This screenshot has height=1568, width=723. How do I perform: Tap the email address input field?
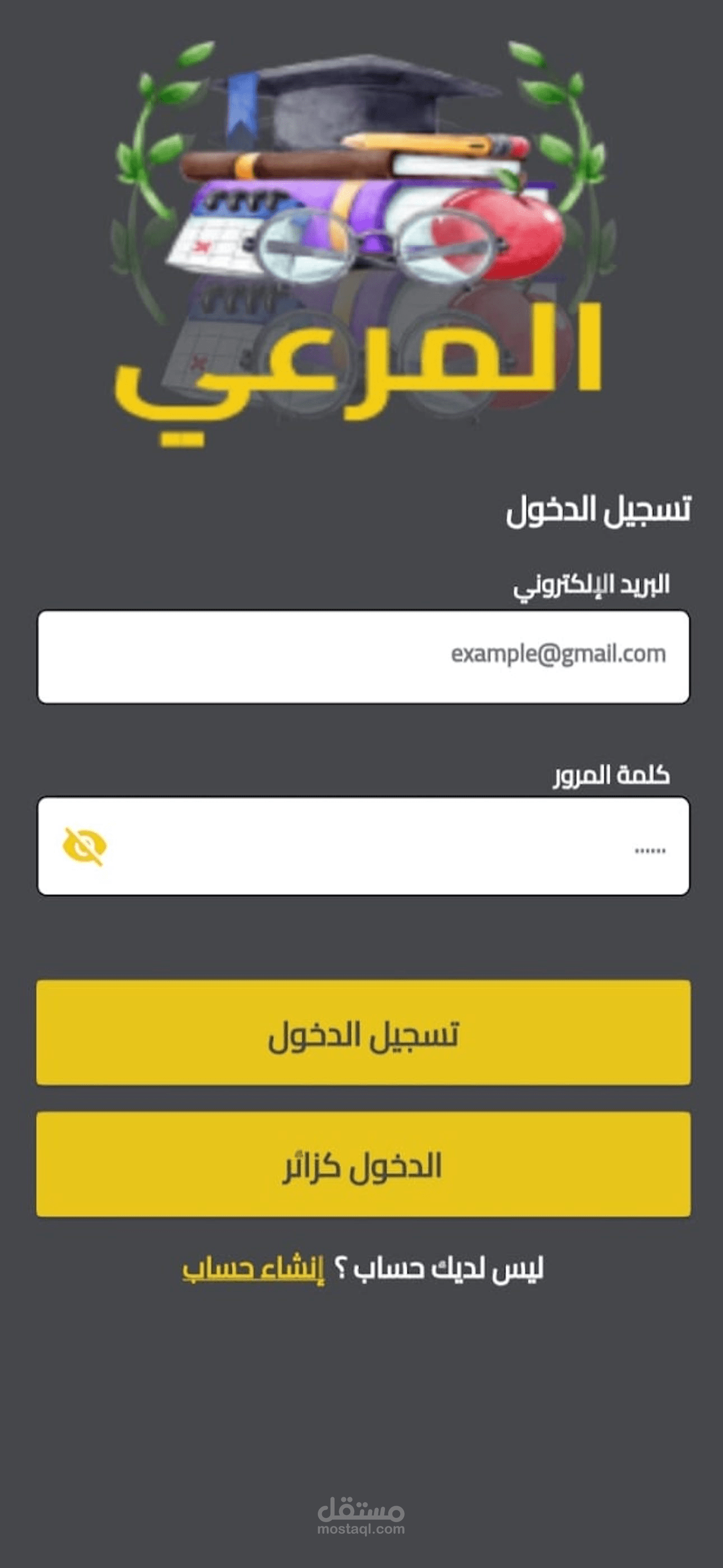(x=363, y=657)
